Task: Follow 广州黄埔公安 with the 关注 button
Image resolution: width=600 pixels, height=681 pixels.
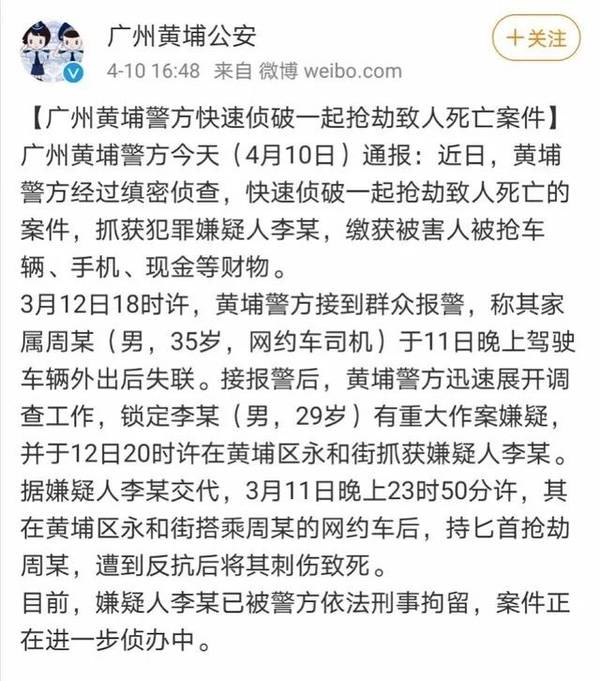Action: (536, 40)
